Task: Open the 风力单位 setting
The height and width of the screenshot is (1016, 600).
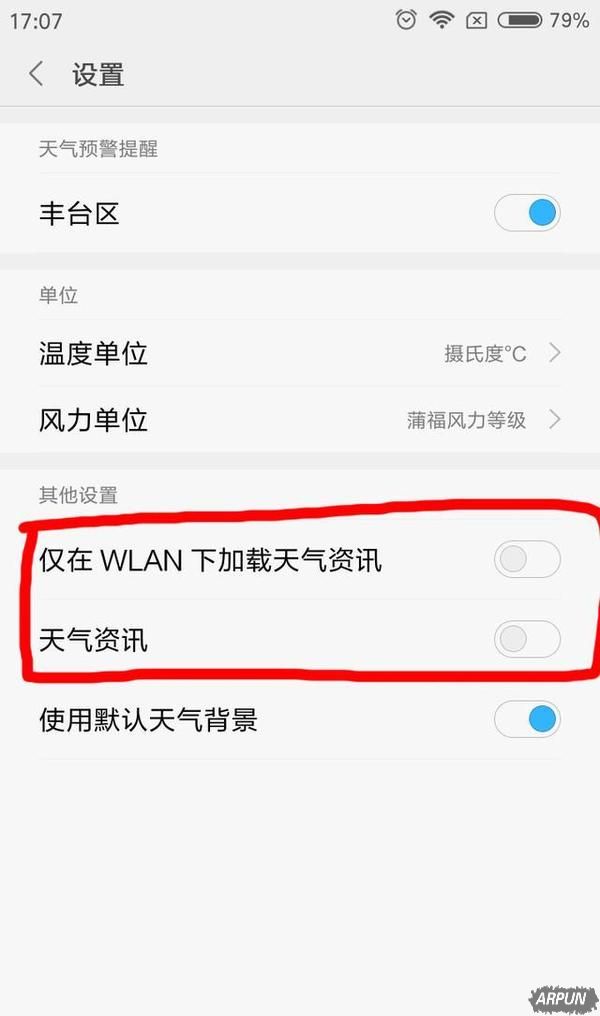Action: point(300,420)
